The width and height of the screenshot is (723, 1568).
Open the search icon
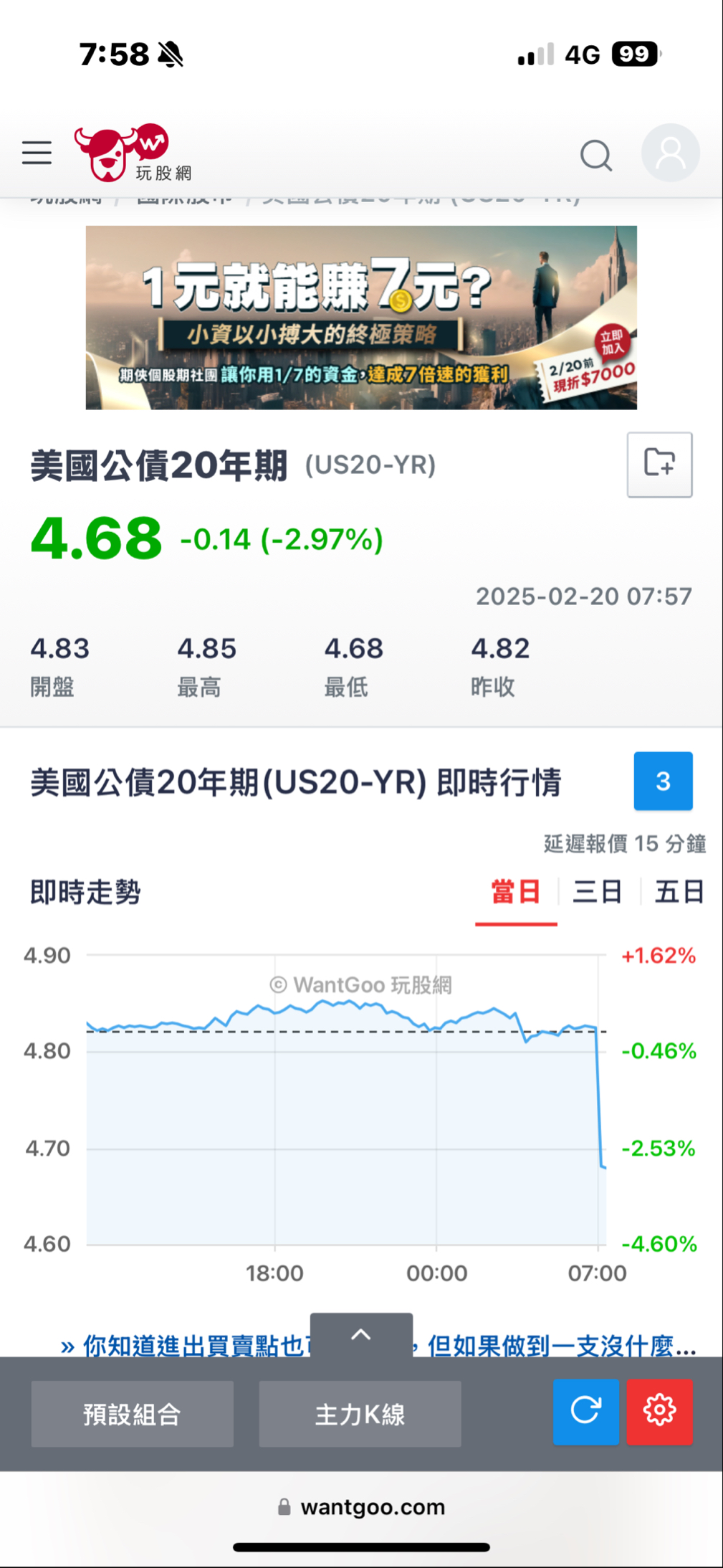pos(596,154)
